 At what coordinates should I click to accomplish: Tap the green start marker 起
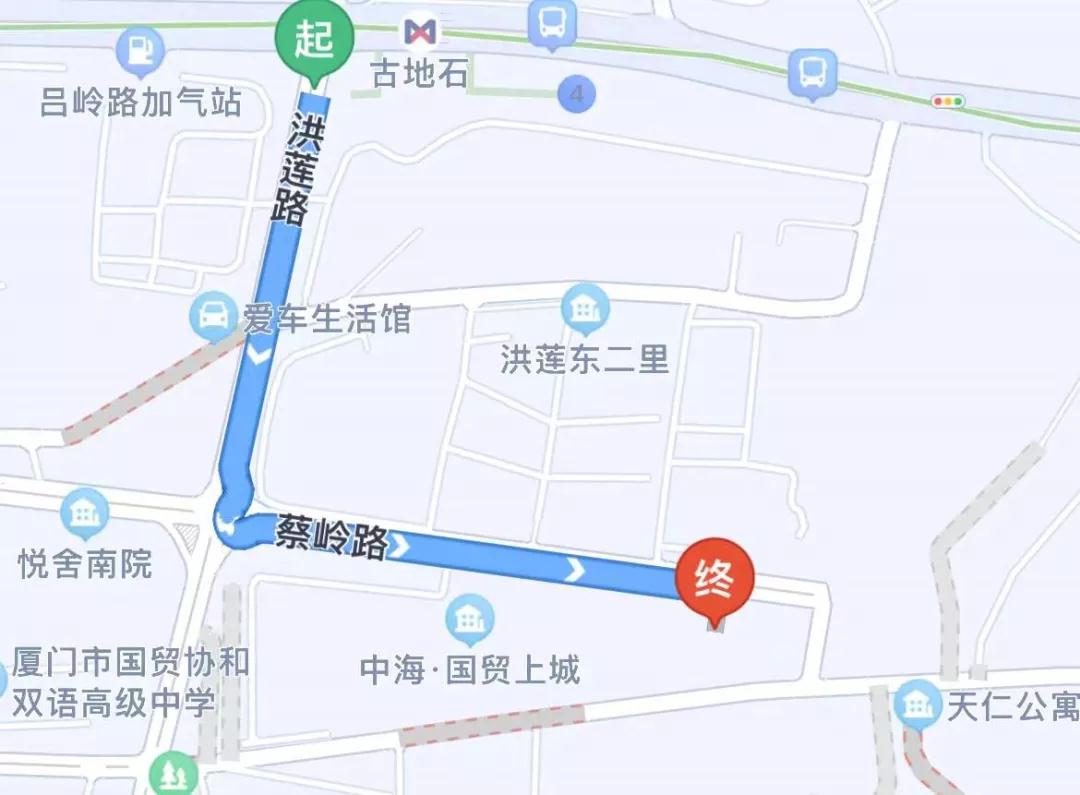(x=315, y=38)
